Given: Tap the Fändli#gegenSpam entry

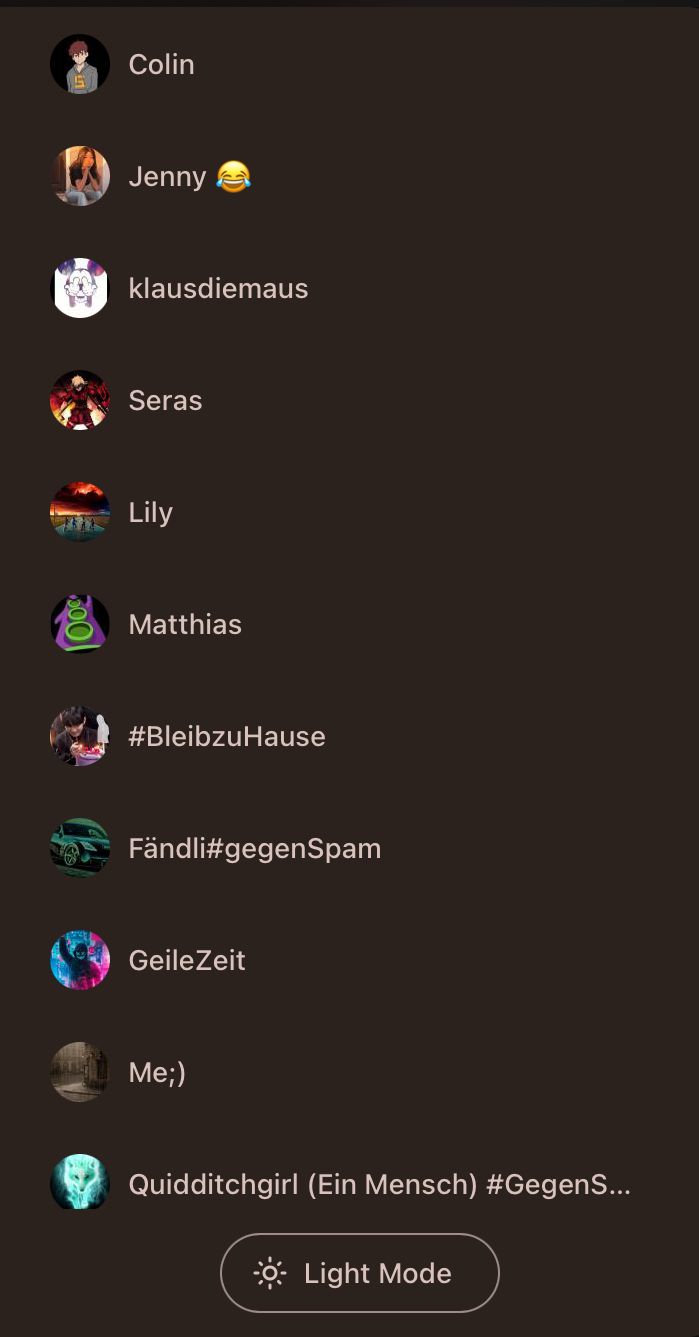Looking at the screenshot, I should 254,849.
